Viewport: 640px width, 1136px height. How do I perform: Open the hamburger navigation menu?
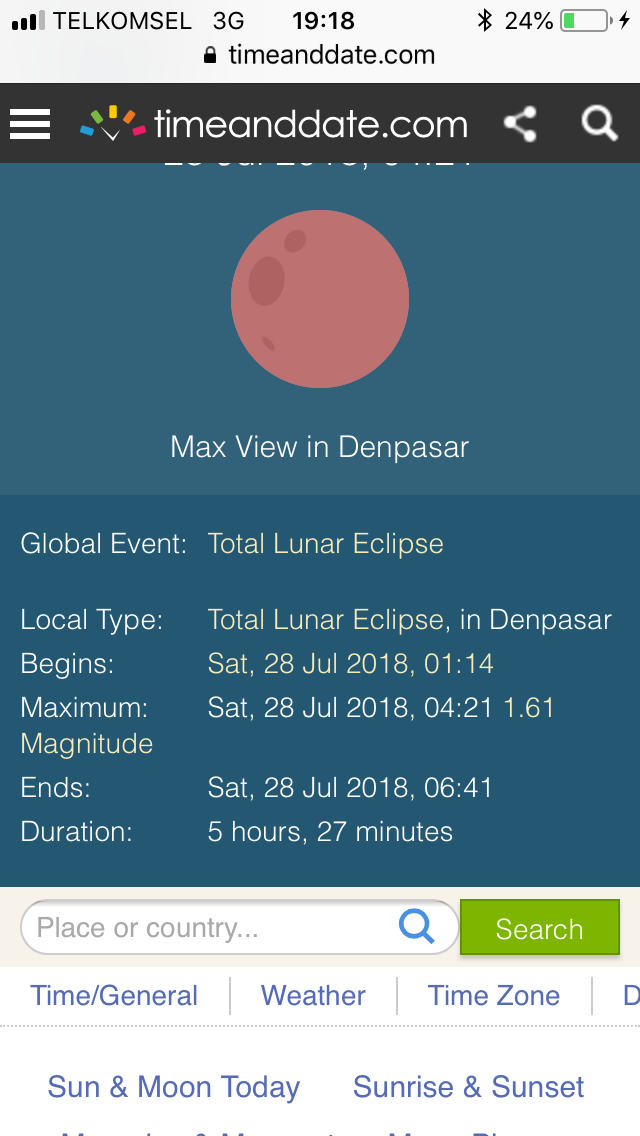(x=30, y=124)
